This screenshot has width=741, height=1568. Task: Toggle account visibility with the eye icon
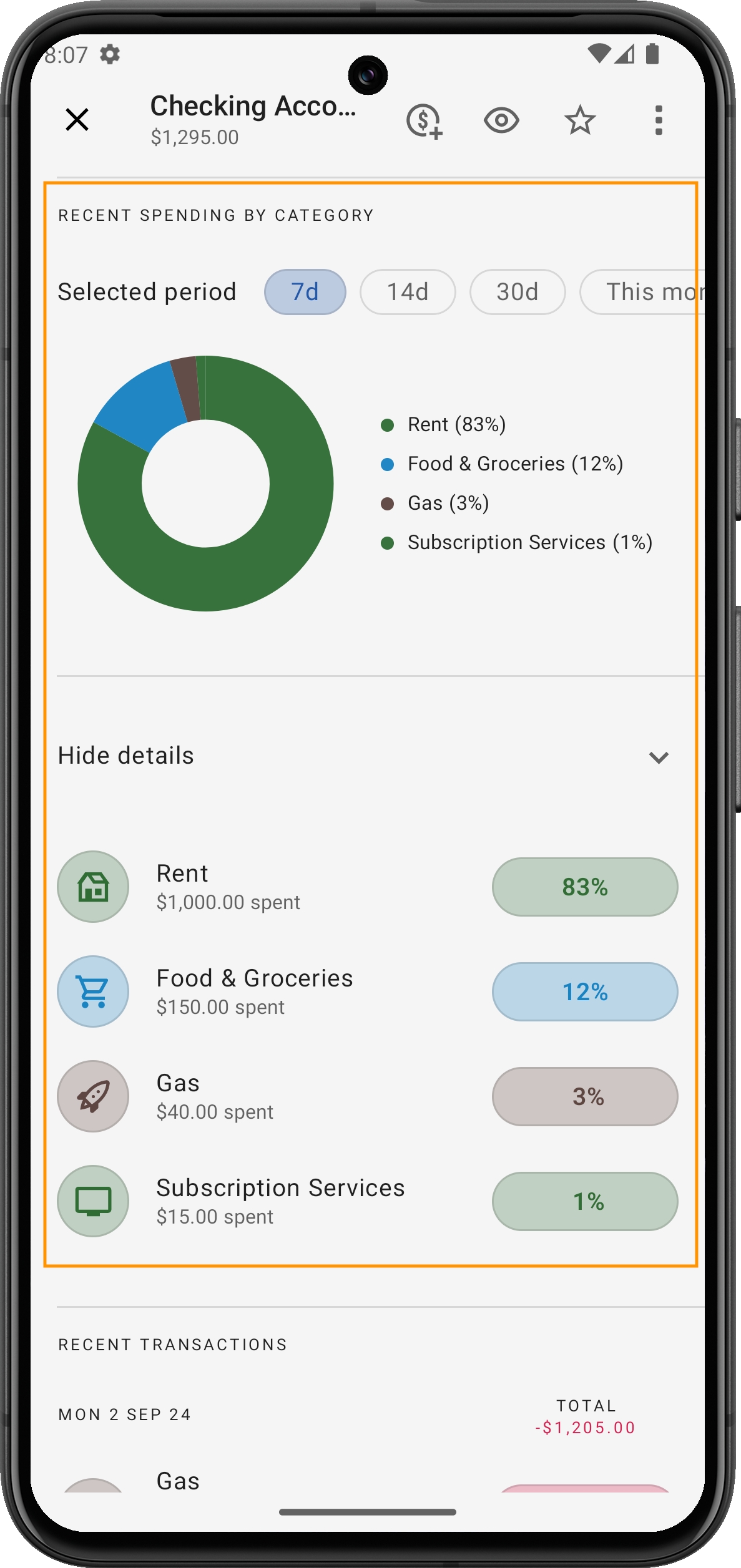pos(501,120)
